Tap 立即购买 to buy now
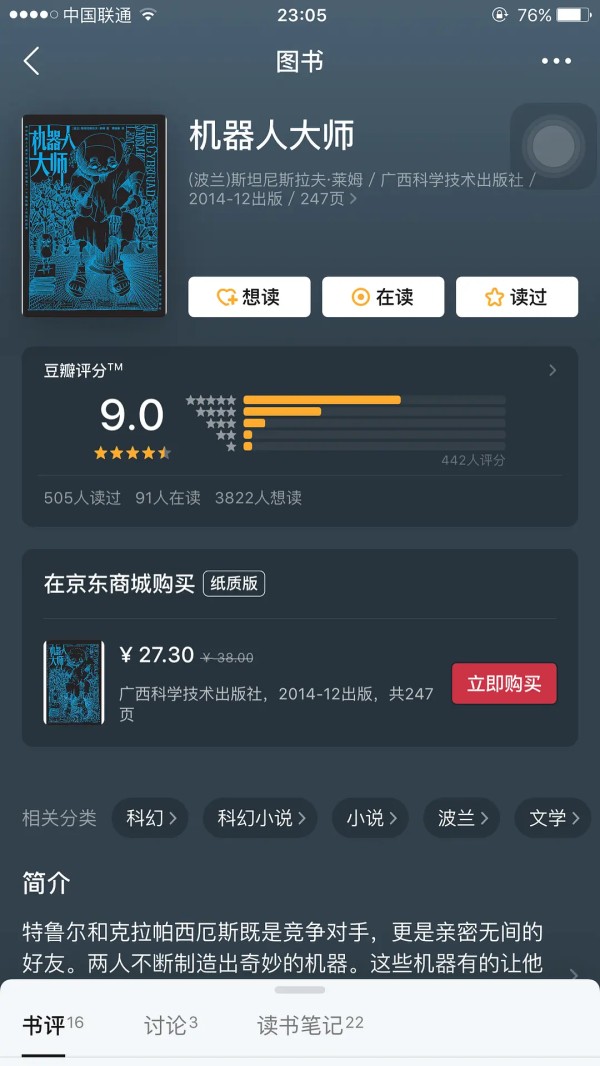This screenshot has width=600, height=1066. 504,684
